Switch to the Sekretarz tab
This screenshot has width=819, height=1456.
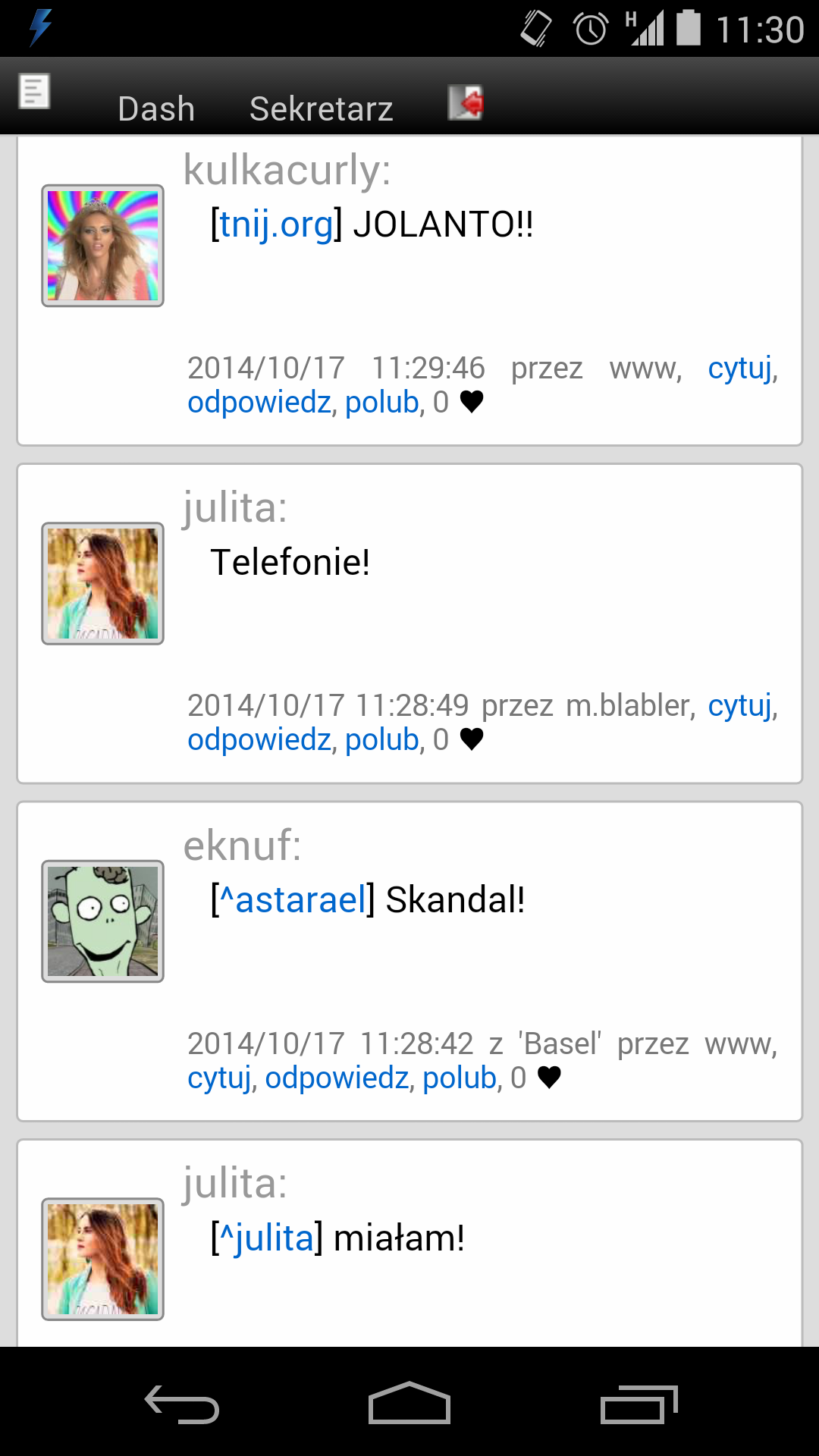pos(322,108)
